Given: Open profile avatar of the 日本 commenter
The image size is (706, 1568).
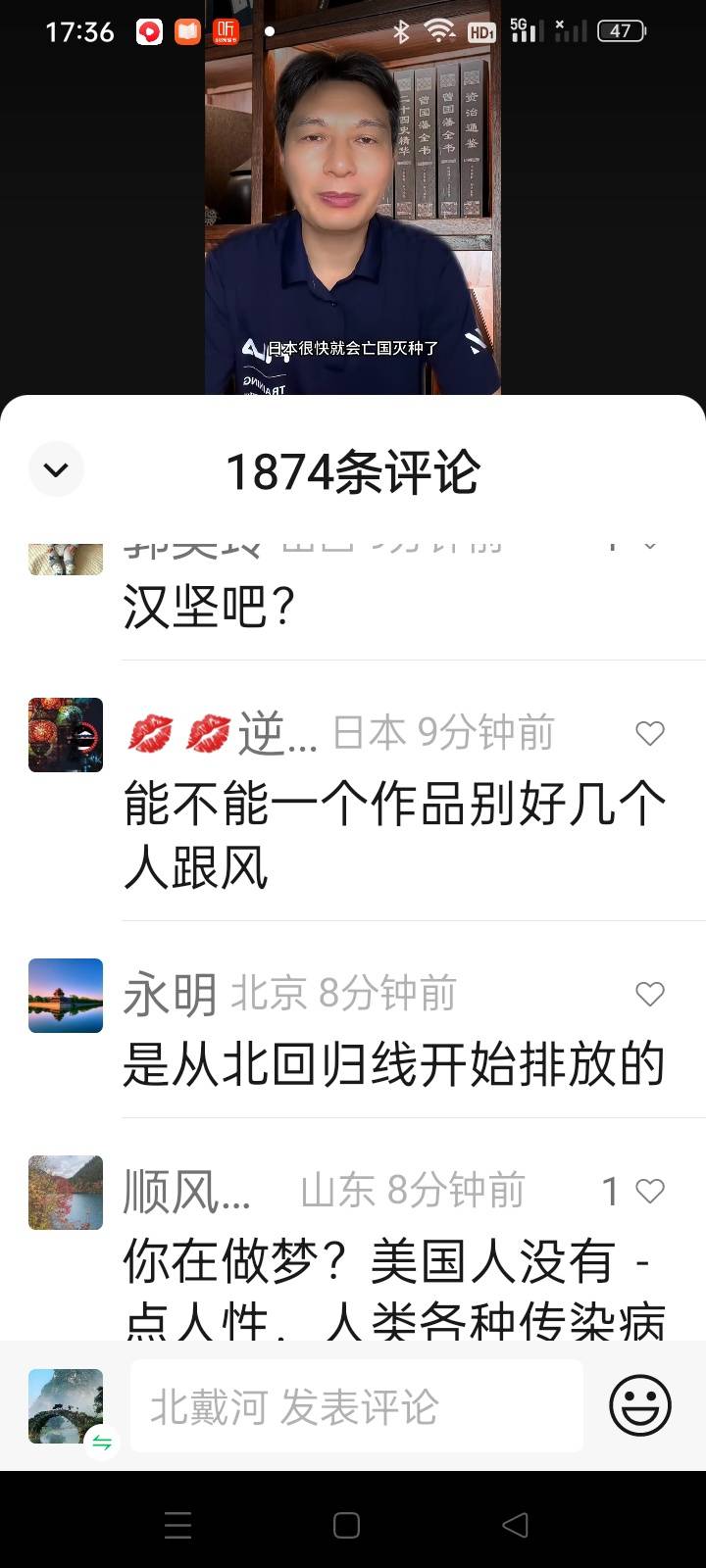Looking at the screenshot, I should coord(66,735).
